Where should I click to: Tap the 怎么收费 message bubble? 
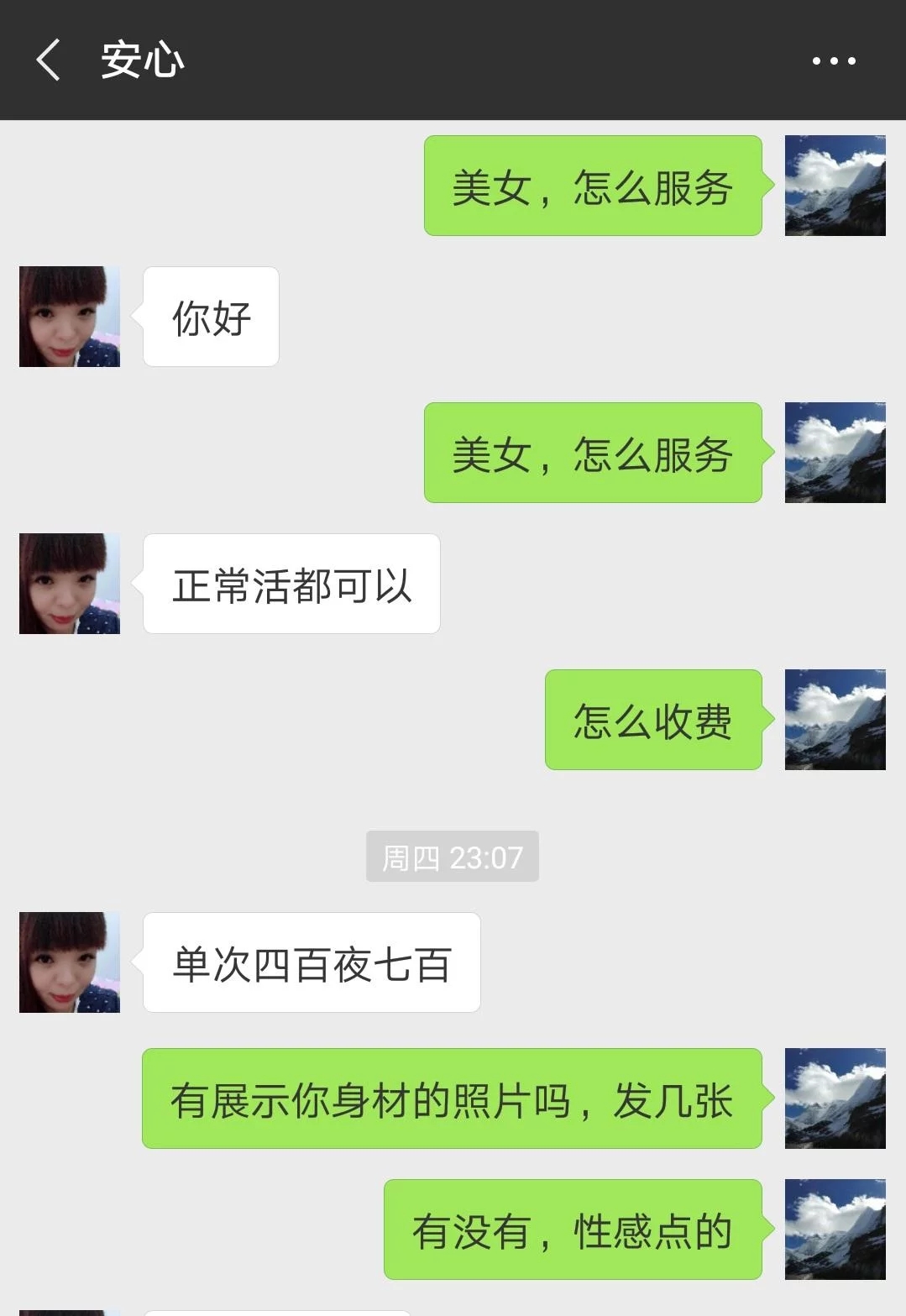[x=653, y=721]
